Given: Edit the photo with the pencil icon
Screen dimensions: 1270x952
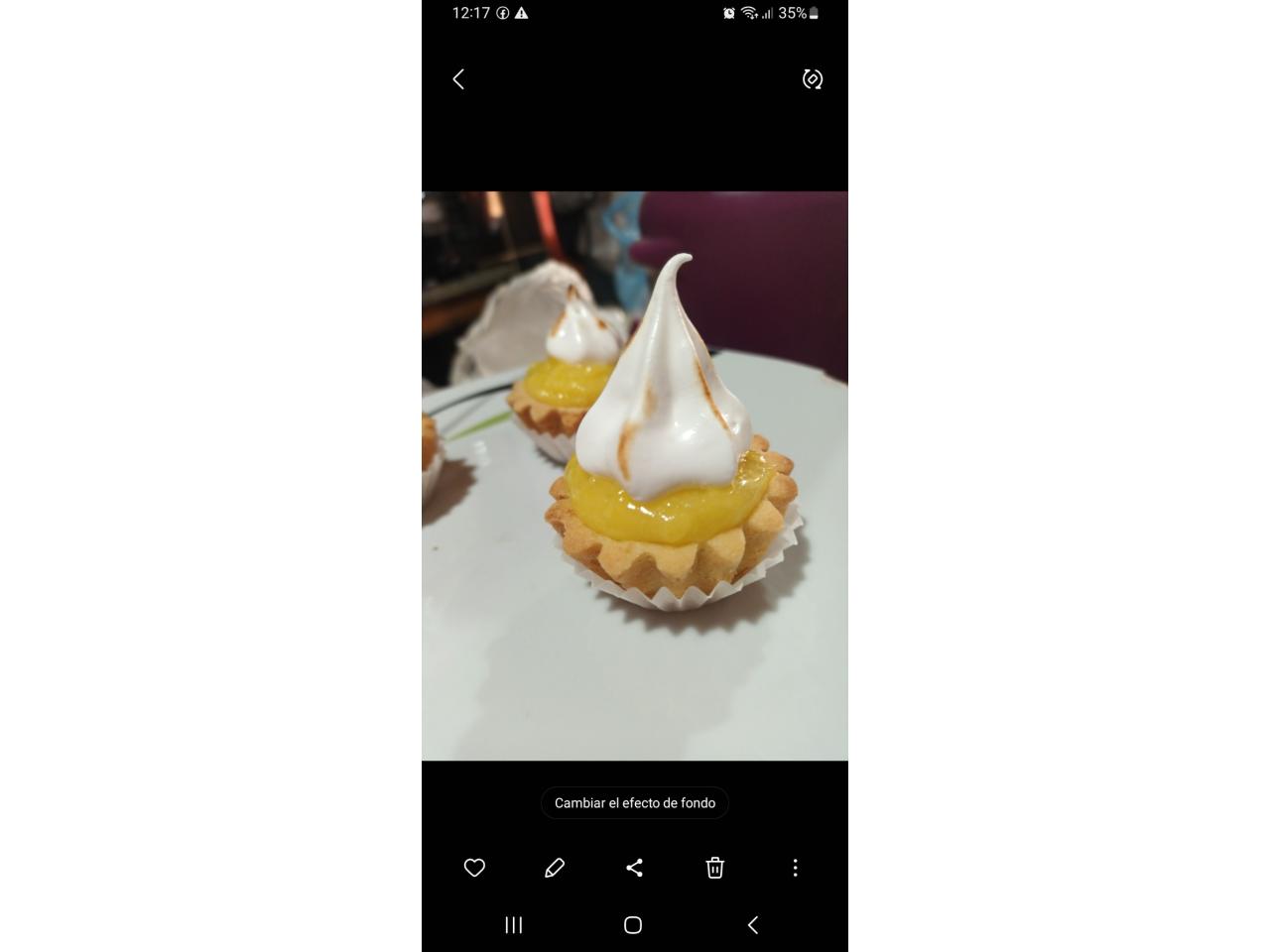Looking at the screenshot, I should 555,868.
